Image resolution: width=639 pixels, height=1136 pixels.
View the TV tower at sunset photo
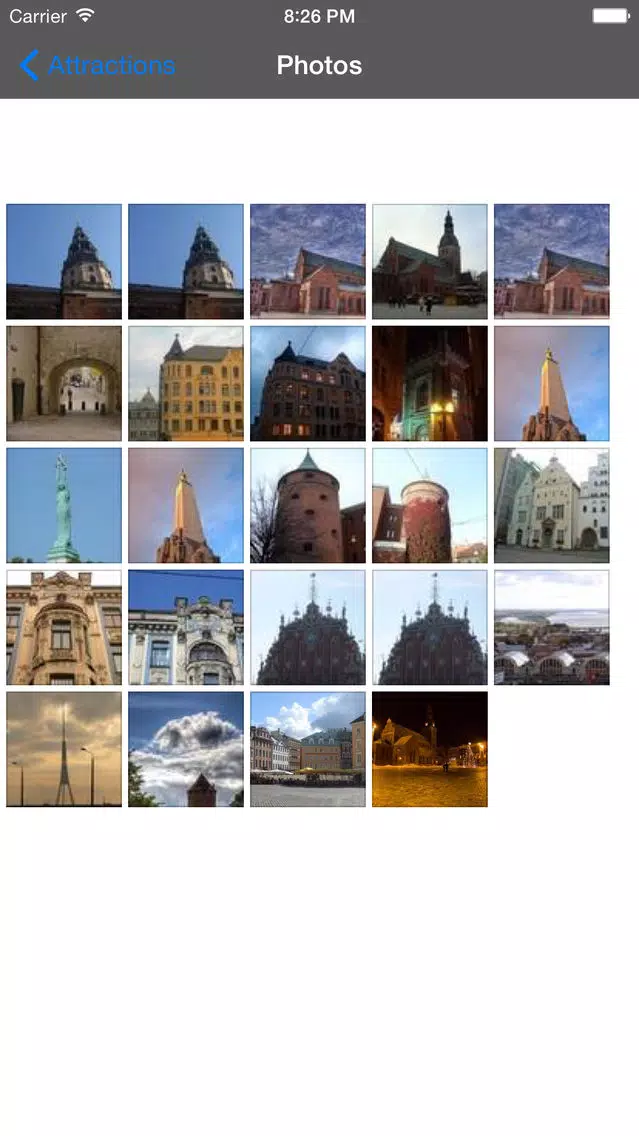coord(64,749)
